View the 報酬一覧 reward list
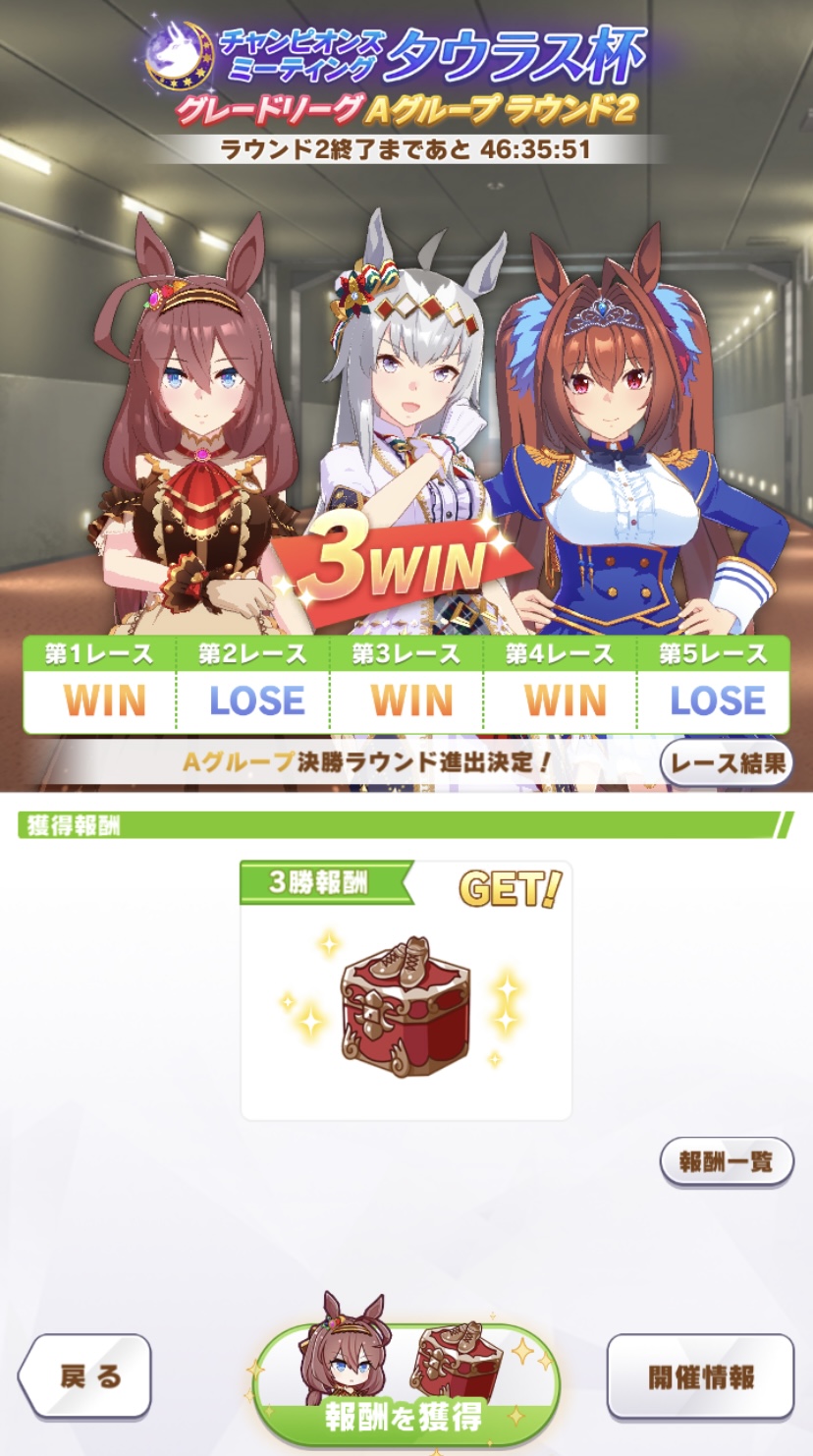 coord(726,1162)
